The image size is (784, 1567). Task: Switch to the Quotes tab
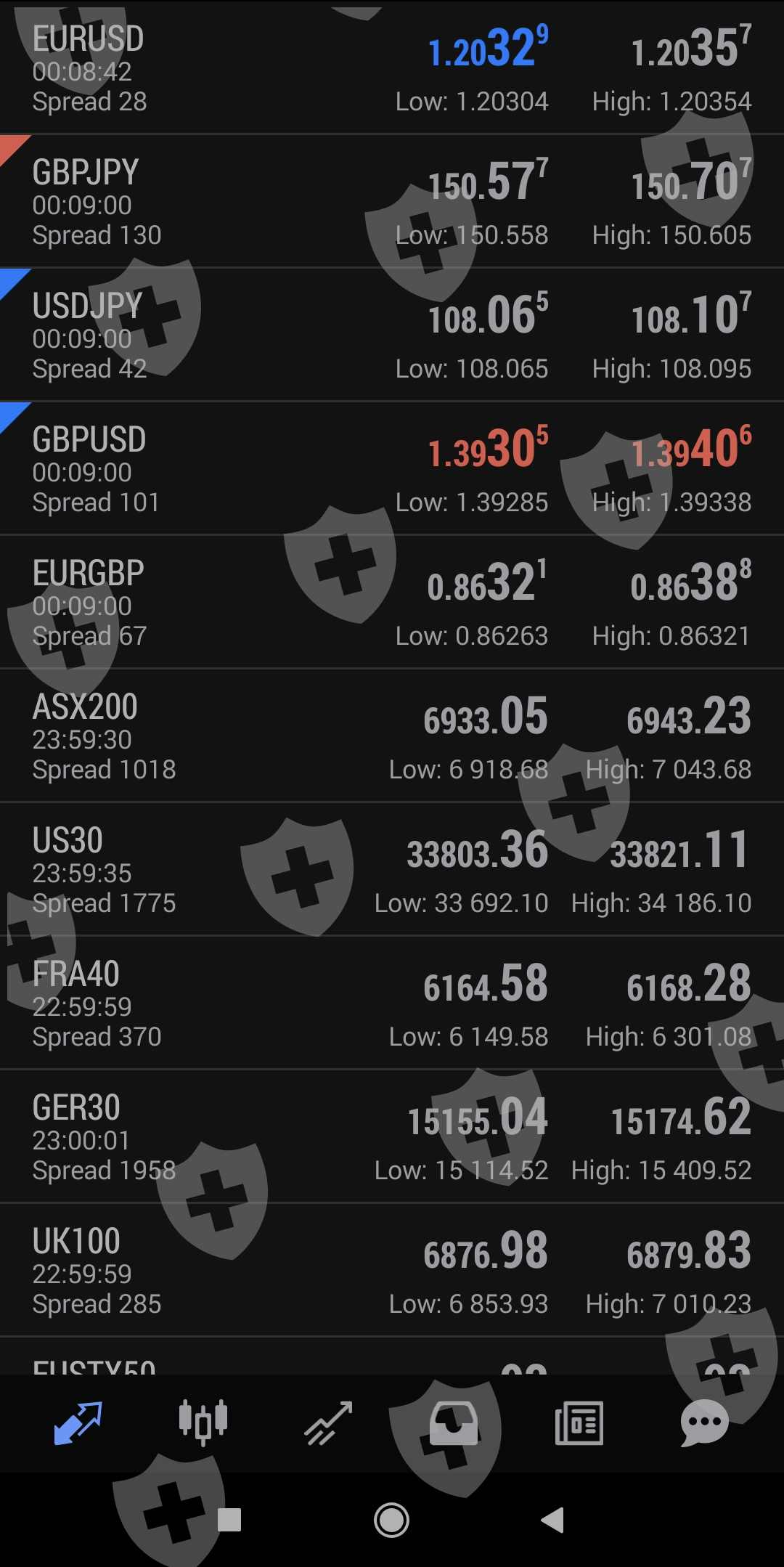(78, 1422)
